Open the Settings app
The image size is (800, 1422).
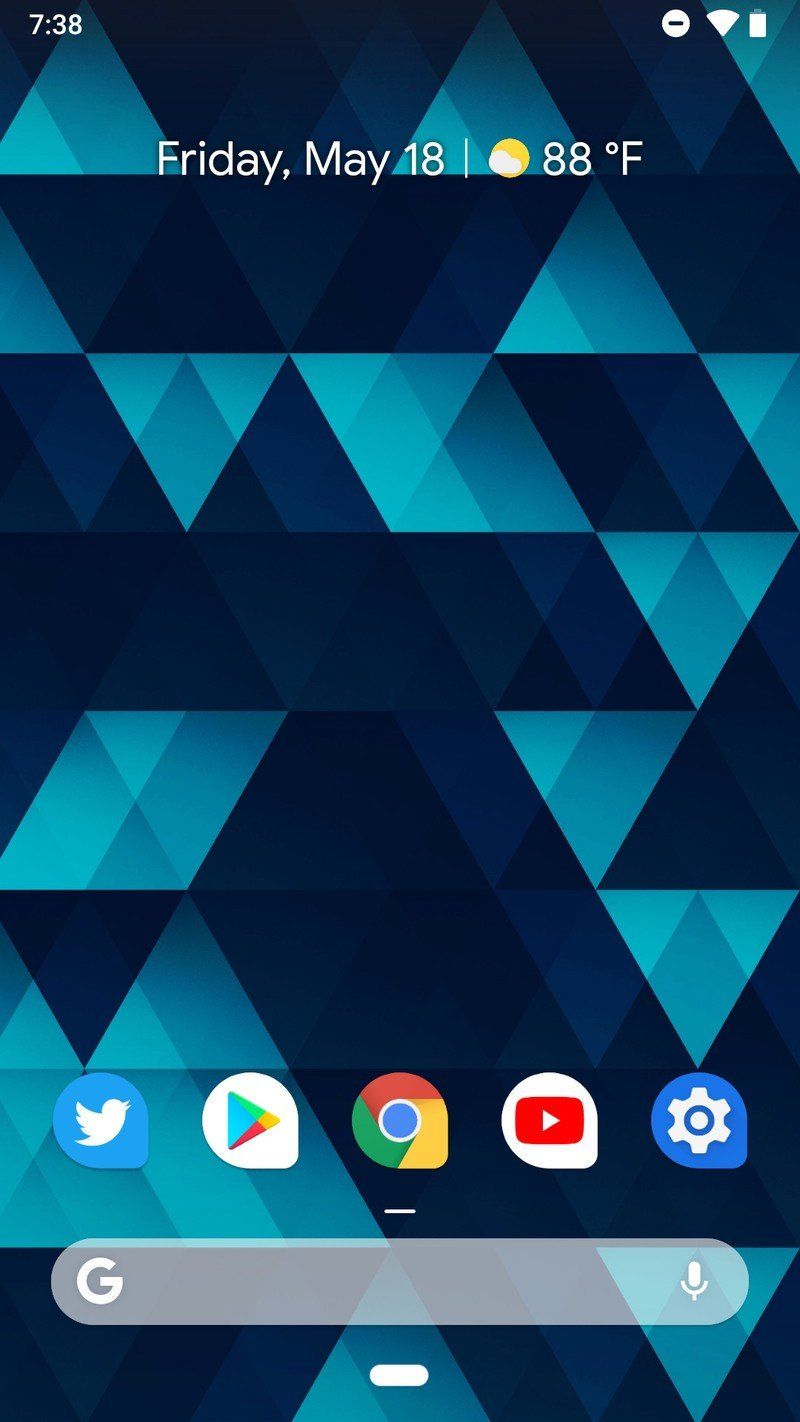click(699, 1120)
